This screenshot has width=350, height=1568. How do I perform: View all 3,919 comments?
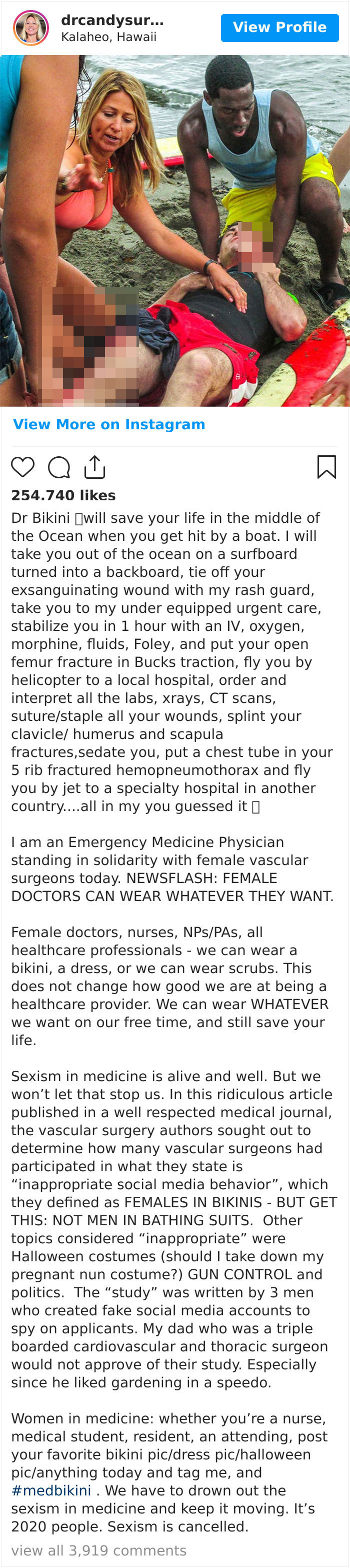click(98, 1550)
